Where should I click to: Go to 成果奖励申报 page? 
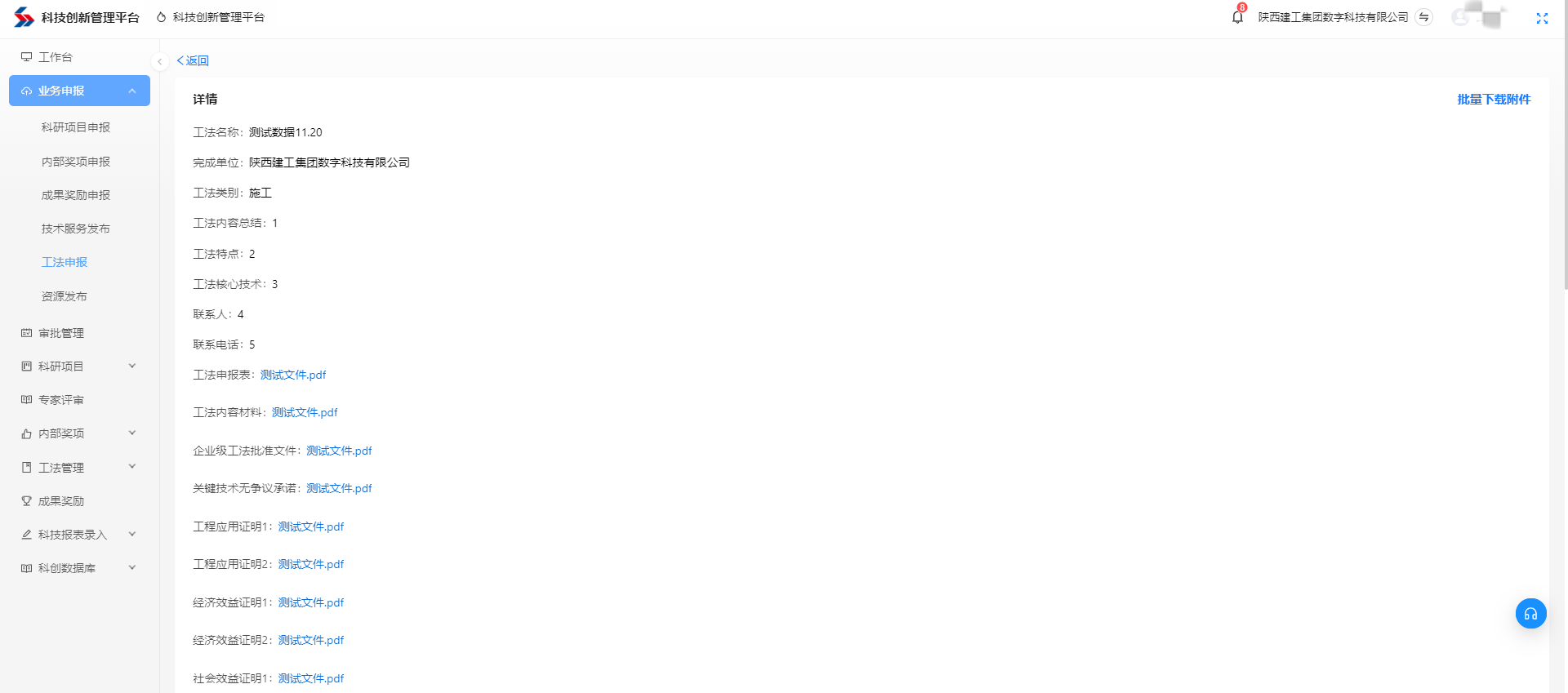76,195
